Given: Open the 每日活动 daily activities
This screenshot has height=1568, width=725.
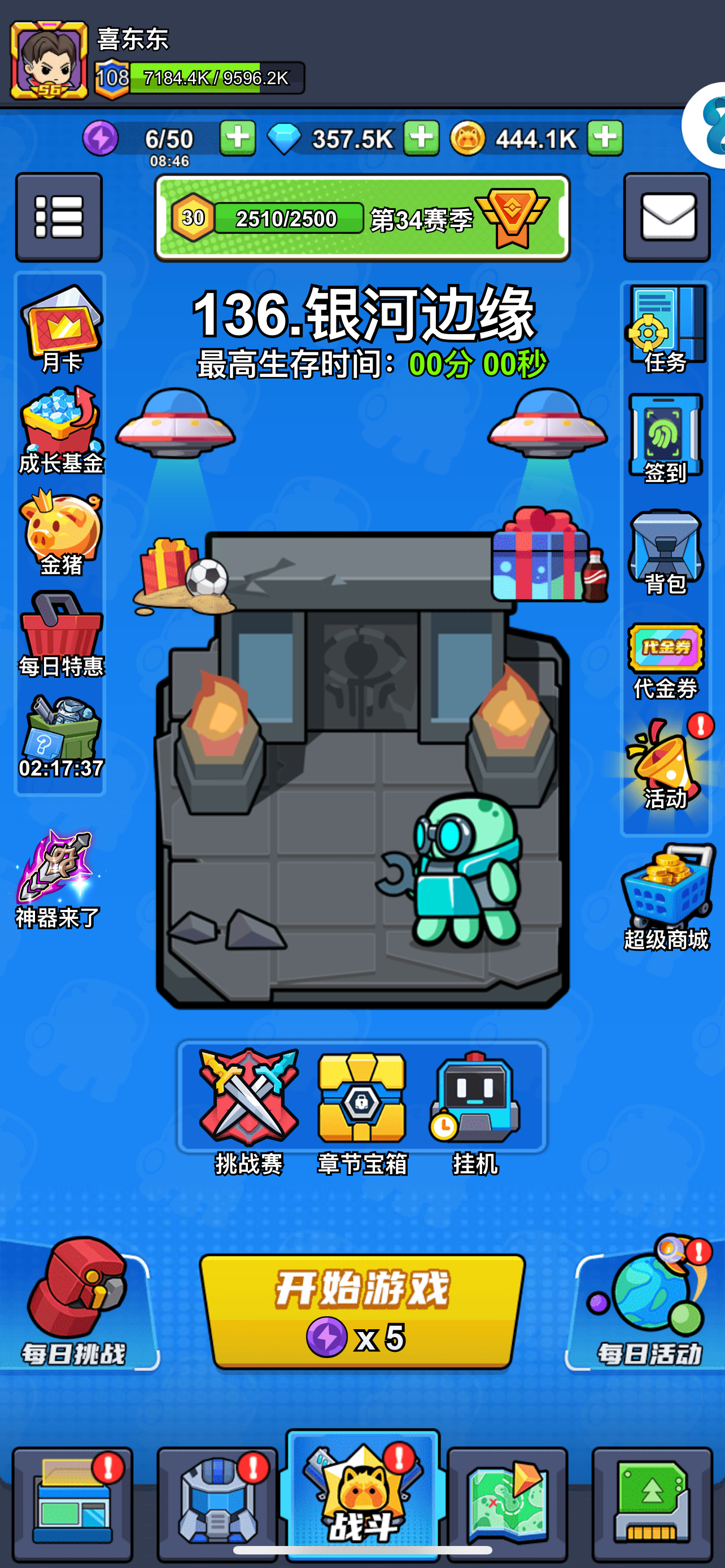Looking at the screenshot, I should coord(649,1302).
